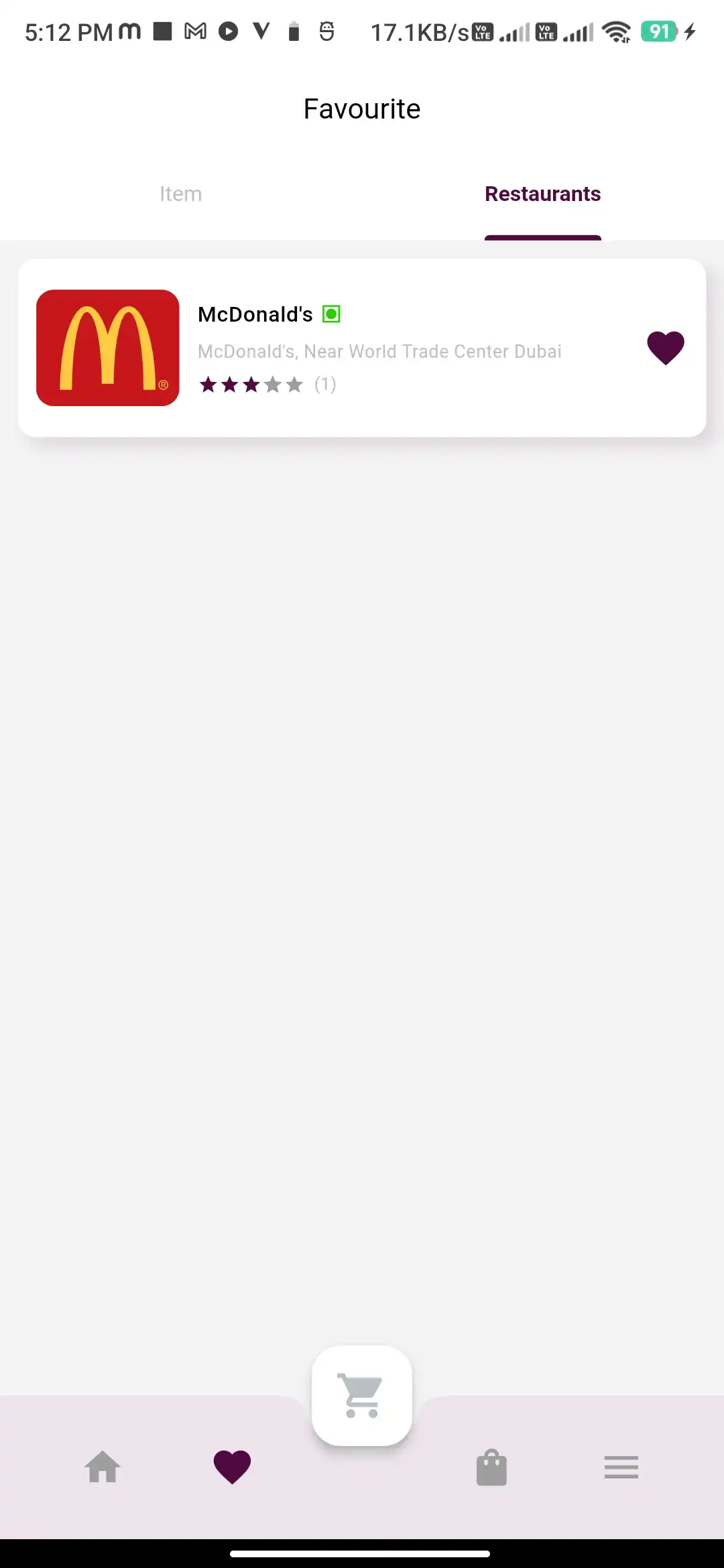Open the McDonald's restaurant page
This screenshot has height=1568, width=724.
(362, 346)
